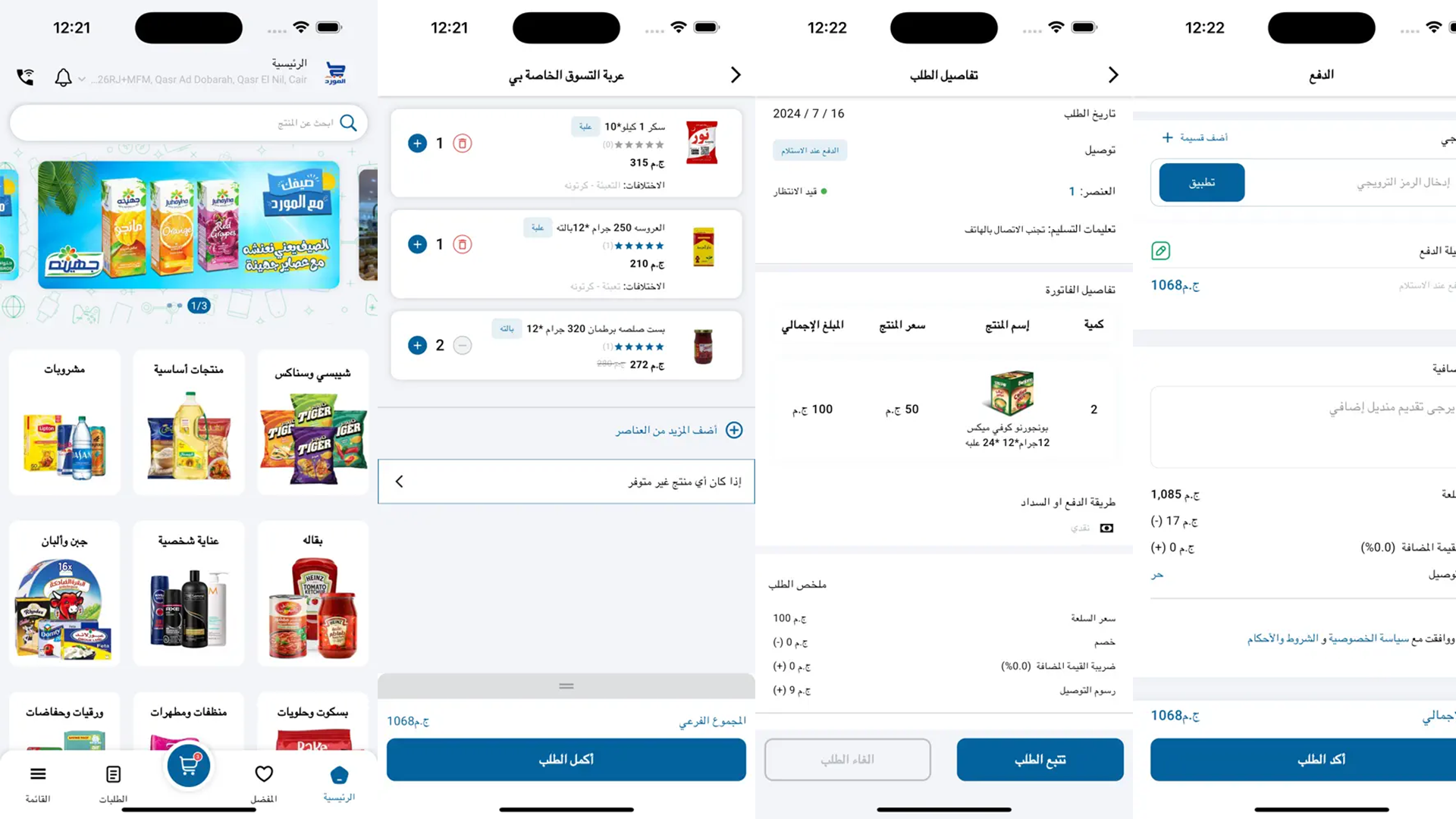Tap أضف قسيمة to add voucher
1456x819 pixels.
(x=1195, y=137)
